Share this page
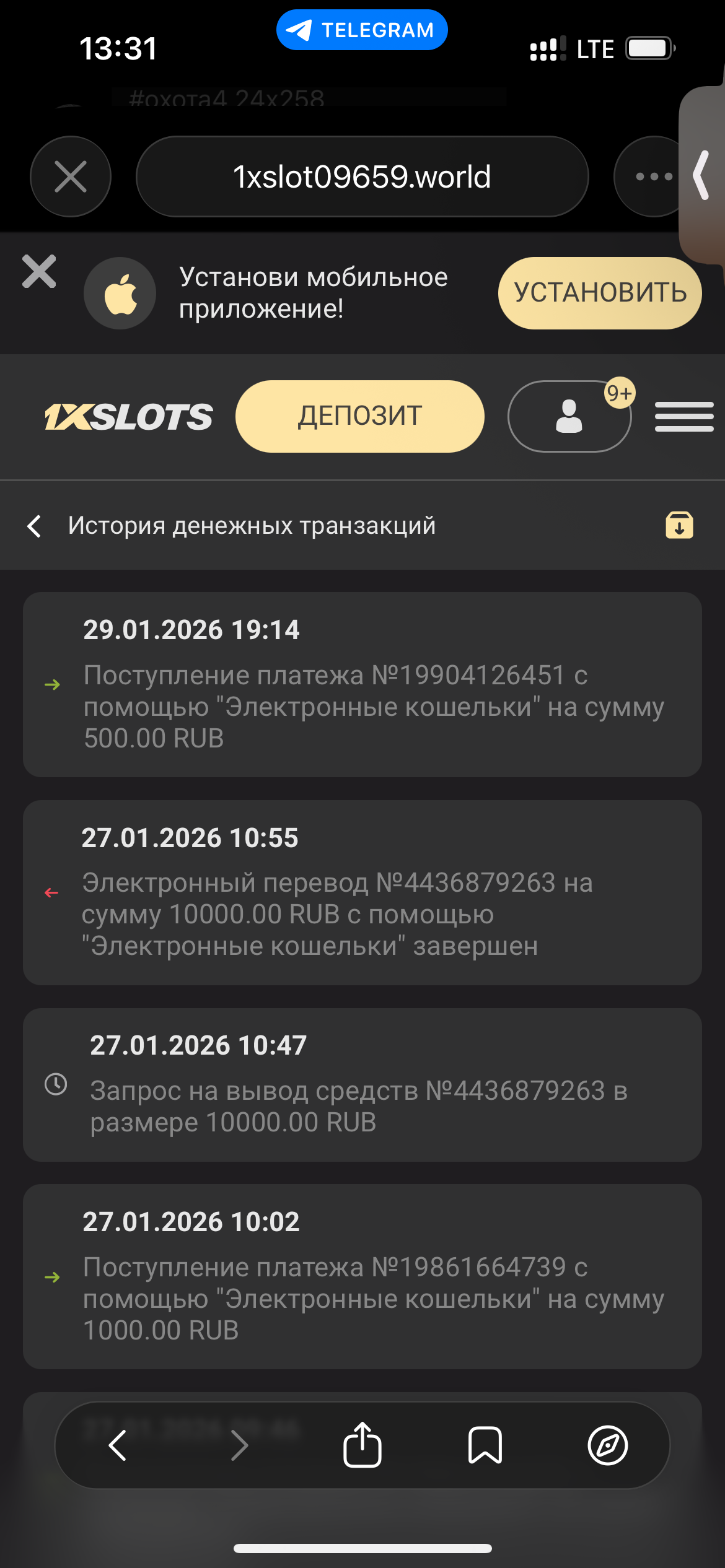 pyautogui.click(x=362, y=1445)
